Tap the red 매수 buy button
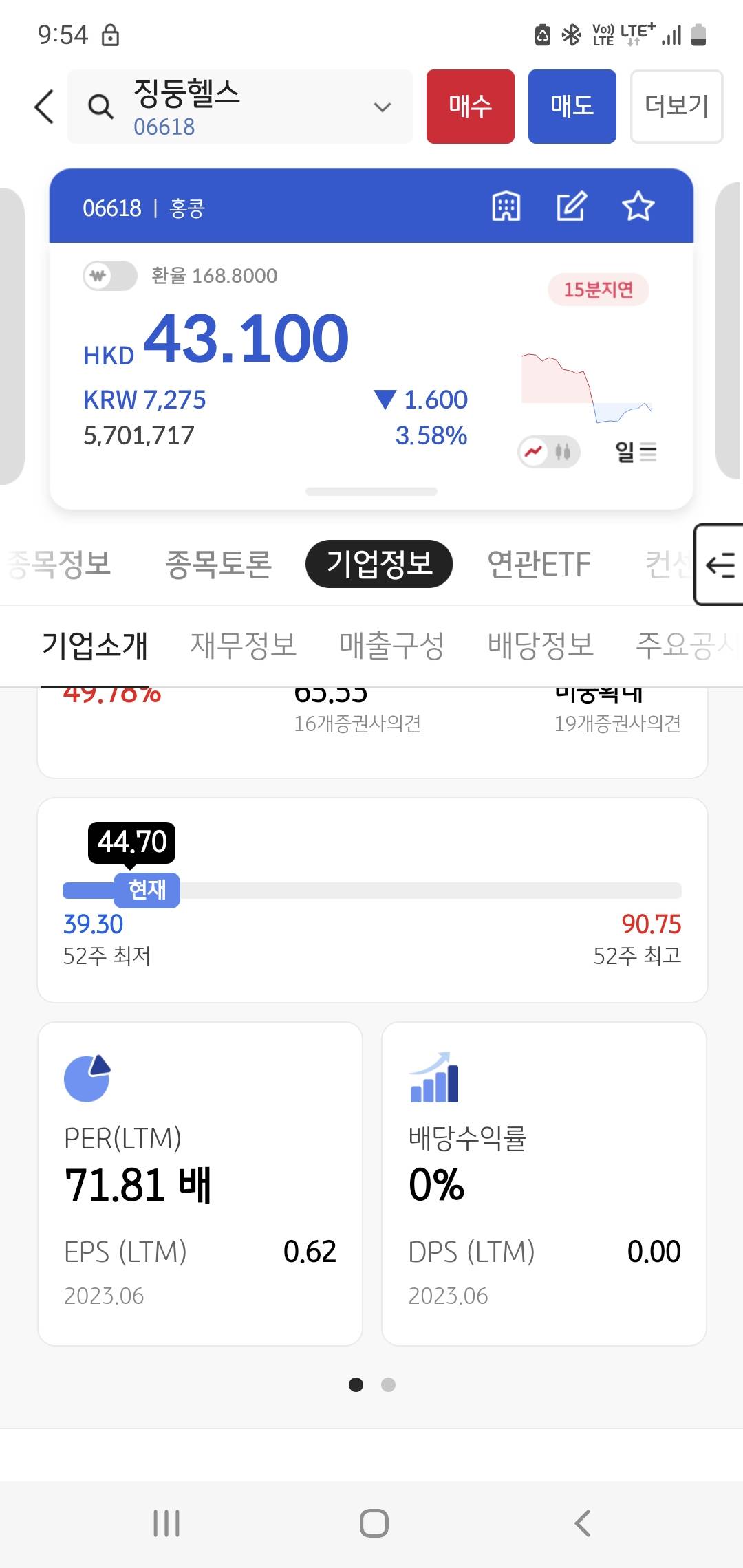Viewport: 743px width, 1568px height. coord(471,107)
